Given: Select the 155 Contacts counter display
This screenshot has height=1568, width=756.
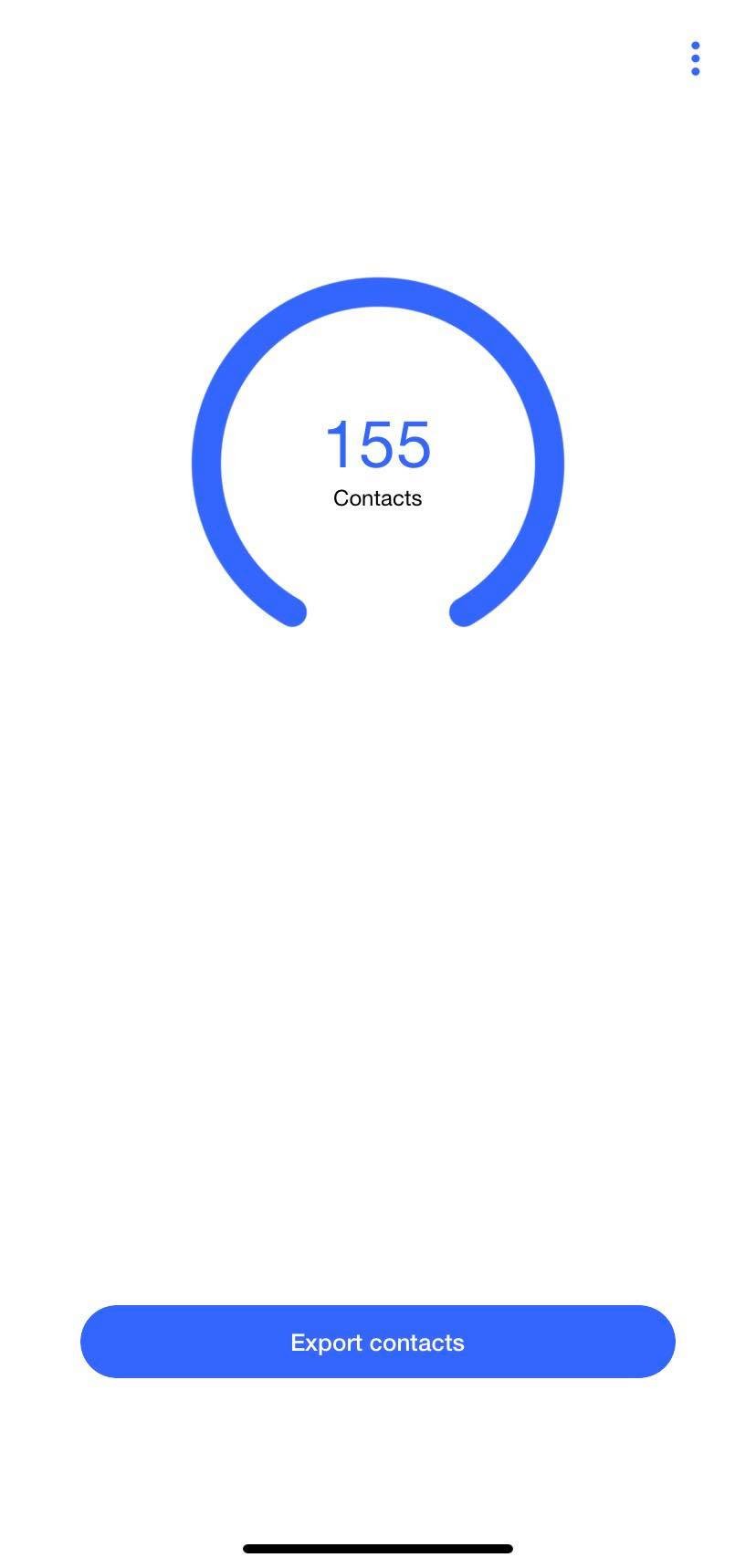Looking at the screenshot, I should click(377, 465).
